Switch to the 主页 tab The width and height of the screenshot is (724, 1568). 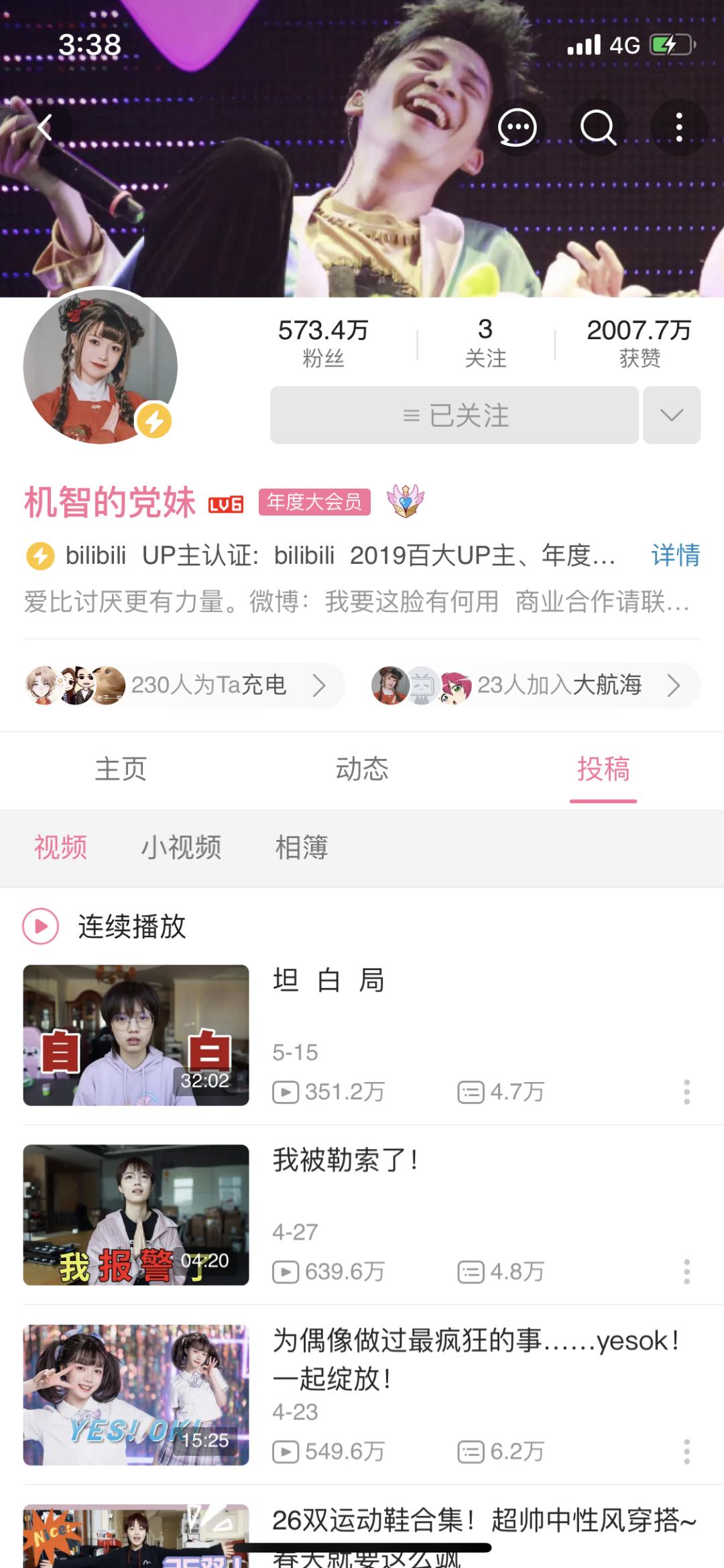click(121, 769)
